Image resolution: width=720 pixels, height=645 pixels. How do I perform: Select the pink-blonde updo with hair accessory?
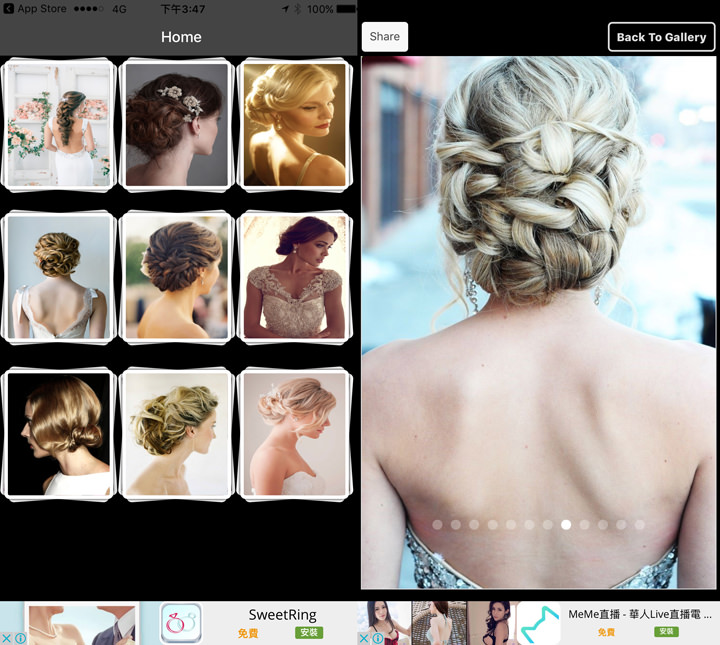click(x=295, y=434)
